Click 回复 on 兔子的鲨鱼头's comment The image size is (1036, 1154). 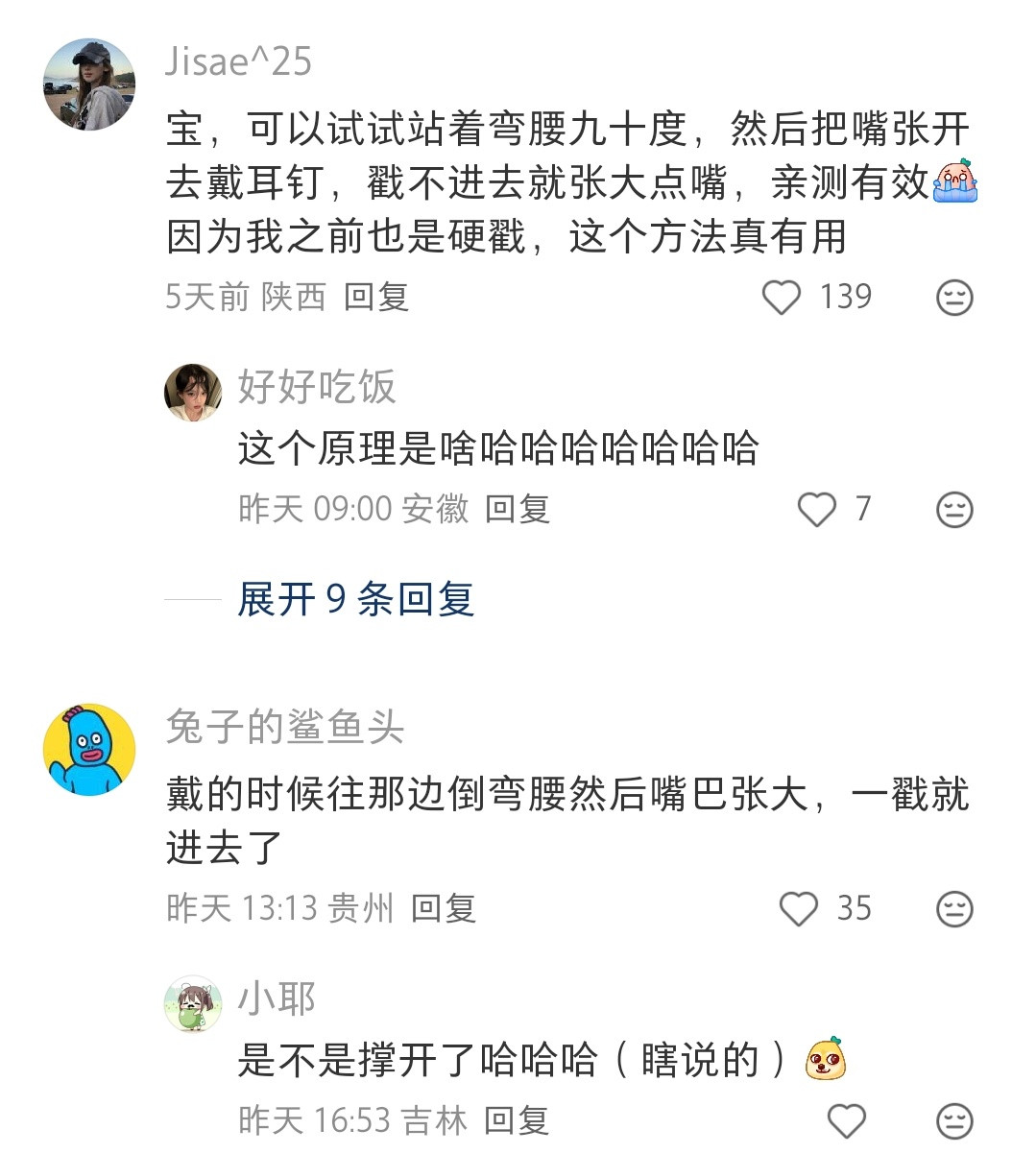(444, 910)
